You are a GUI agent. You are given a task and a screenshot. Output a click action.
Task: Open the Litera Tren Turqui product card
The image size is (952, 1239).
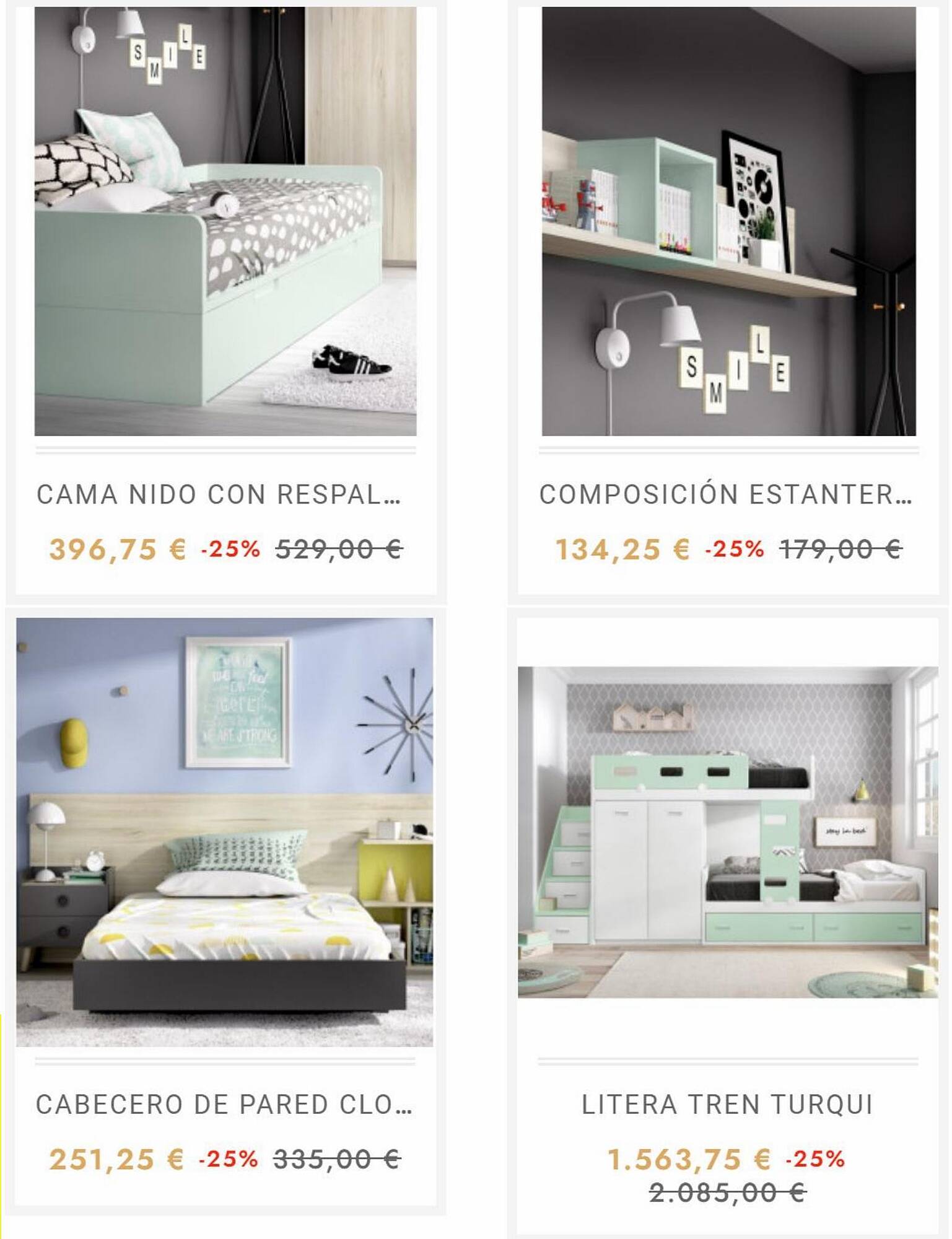(x=727, y=1104)
